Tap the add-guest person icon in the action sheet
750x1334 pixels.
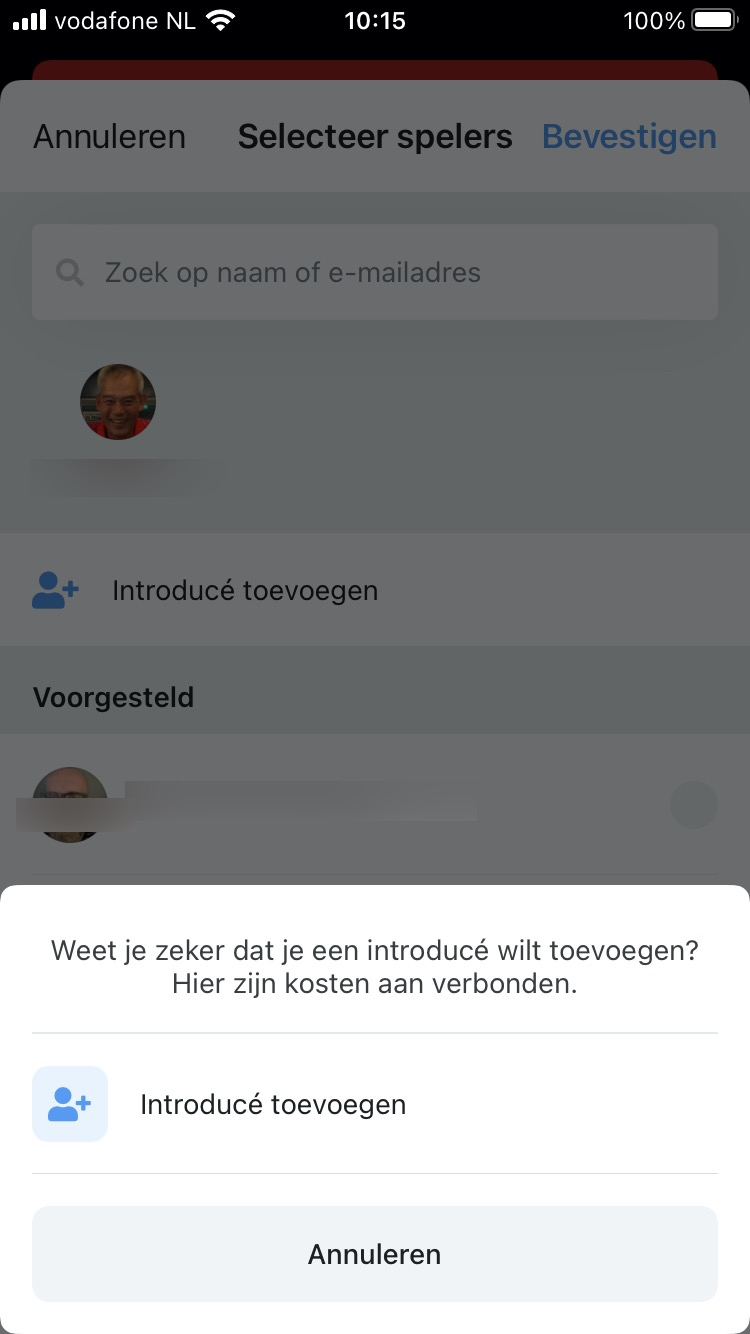click(70, 1104)
